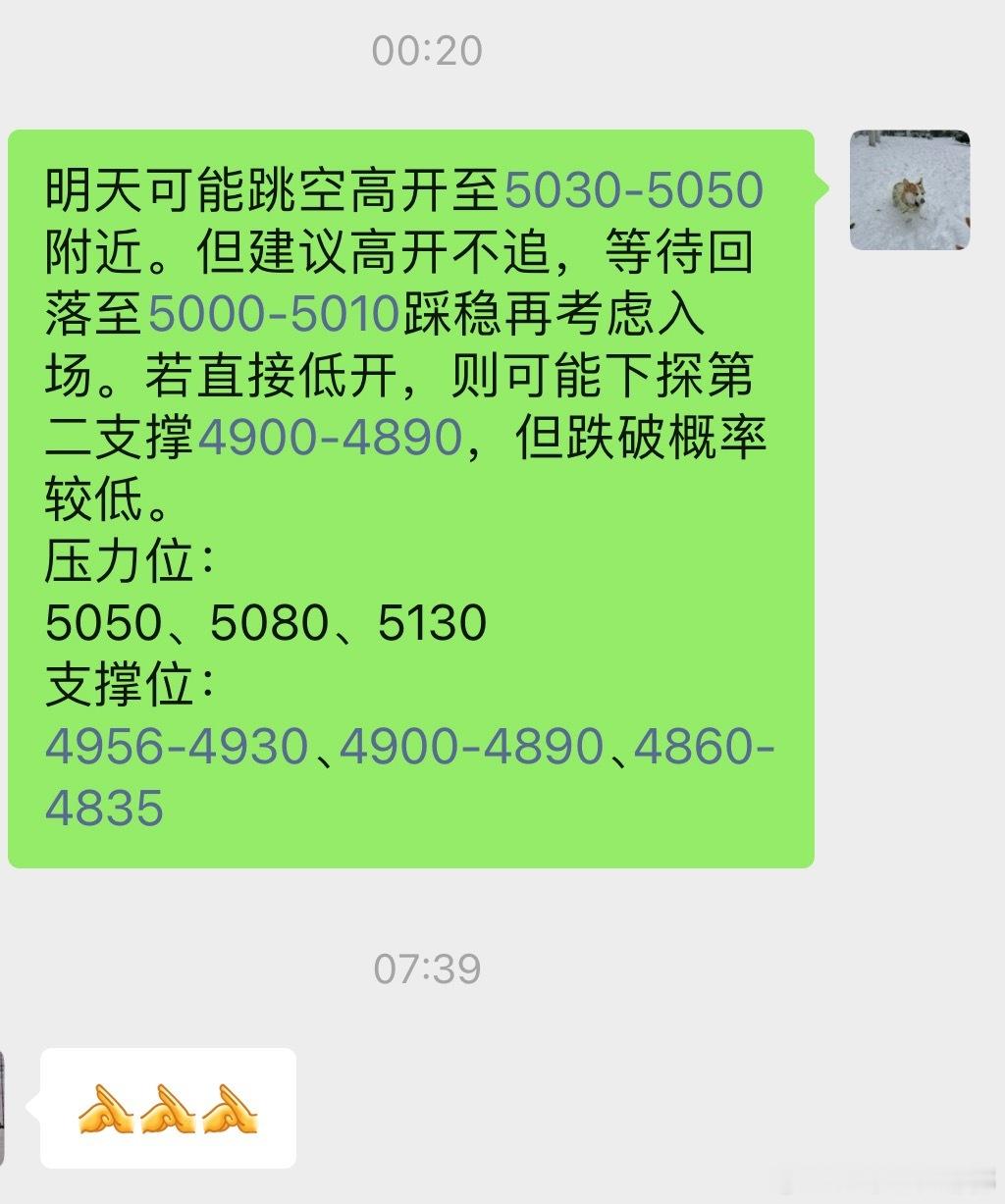
Task: Select the 支撑位 label text
Action: pyautogui.click(x=124, y=689)
